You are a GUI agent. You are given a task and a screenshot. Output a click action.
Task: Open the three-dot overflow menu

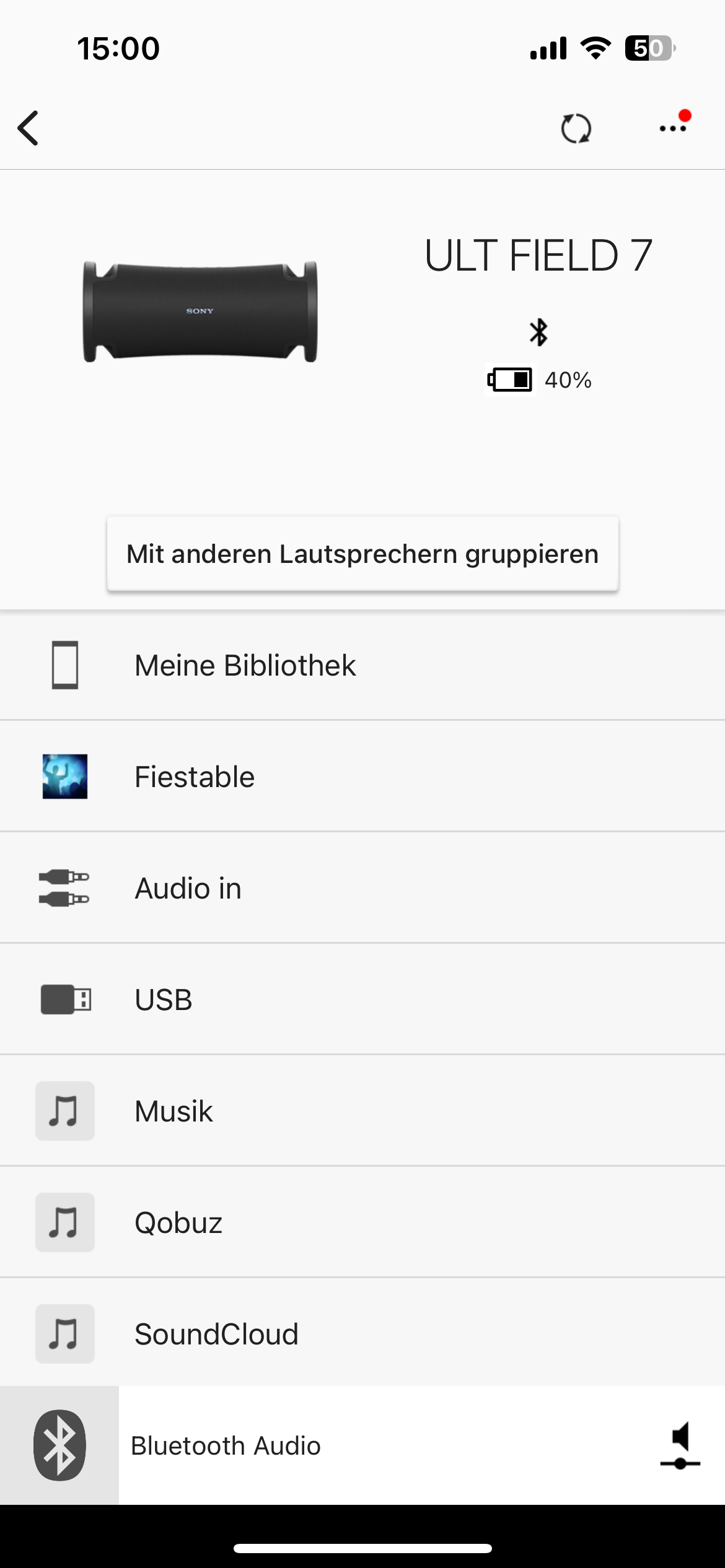tap(673, 128)
